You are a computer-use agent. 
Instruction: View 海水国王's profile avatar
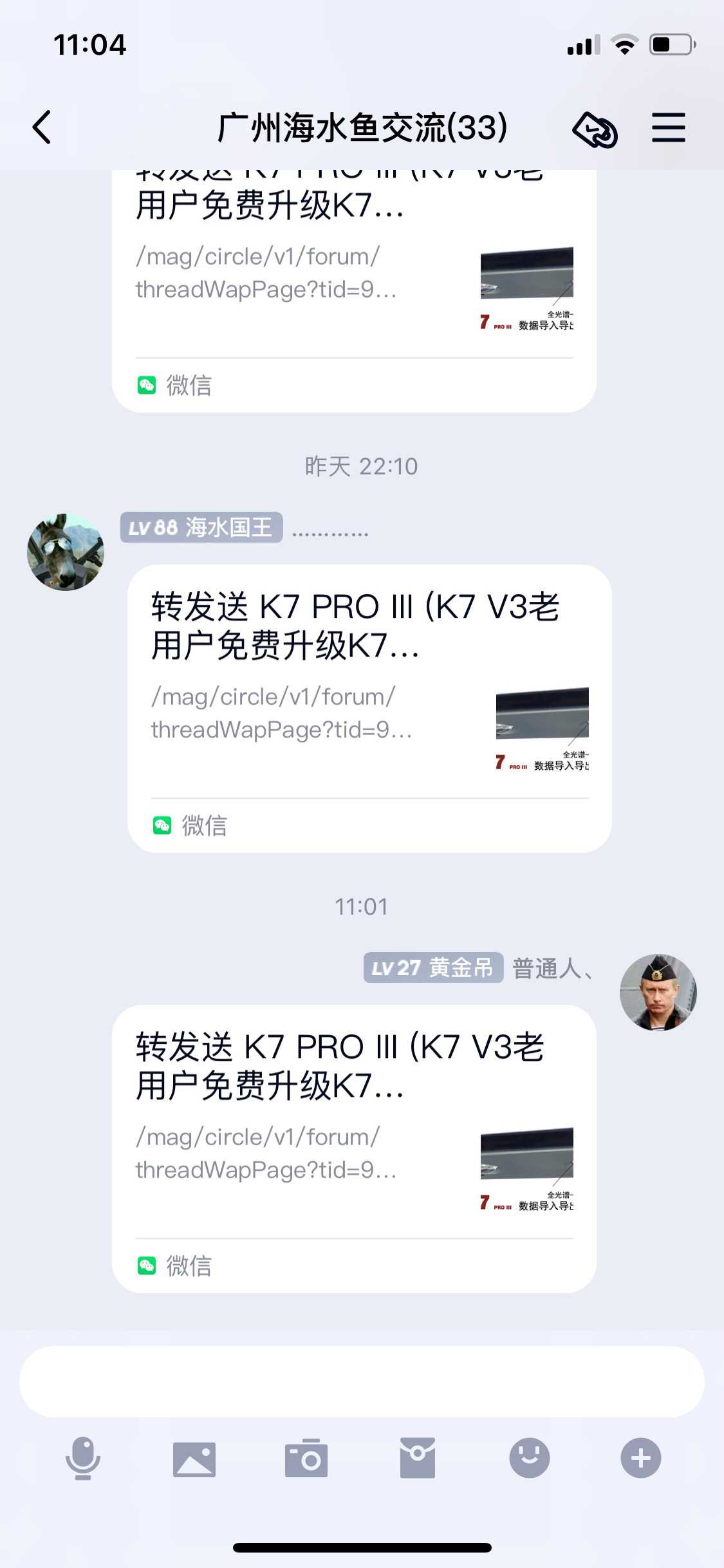click(65, 552)
